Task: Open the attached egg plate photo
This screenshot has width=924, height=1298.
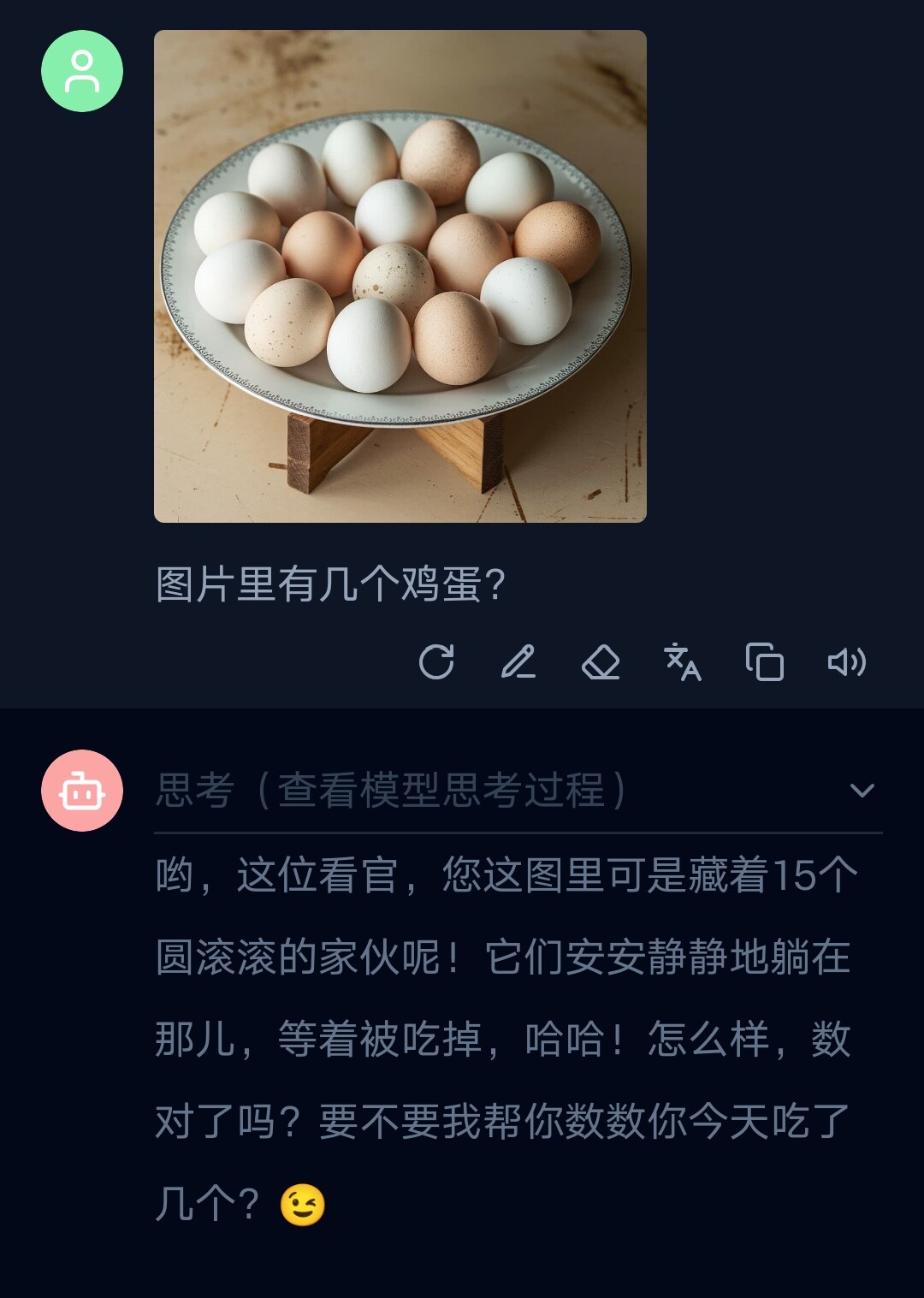Action: [400, 276]
